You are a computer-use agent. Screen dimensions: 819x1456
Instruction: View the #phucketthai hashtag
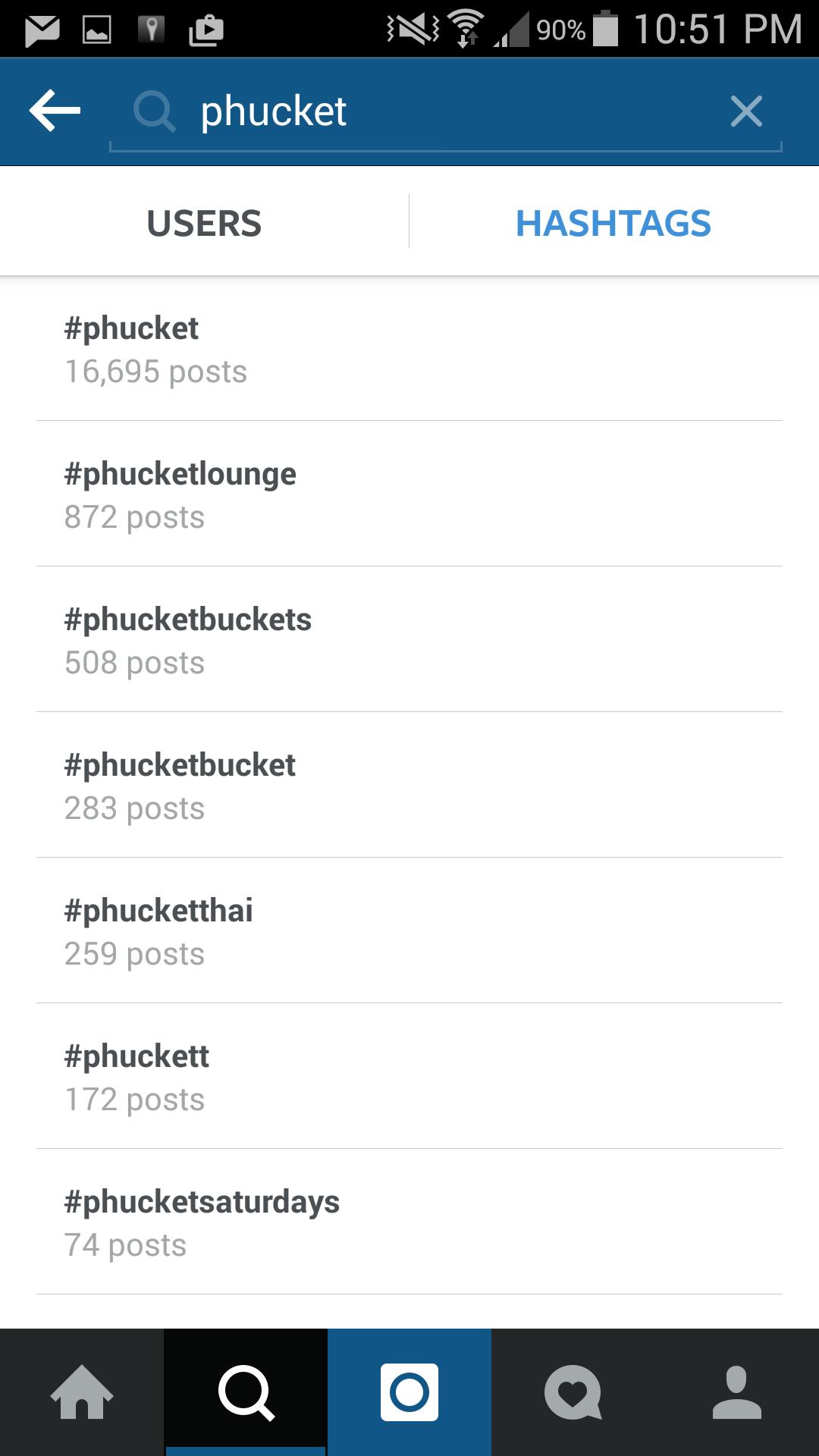point(409,931)
